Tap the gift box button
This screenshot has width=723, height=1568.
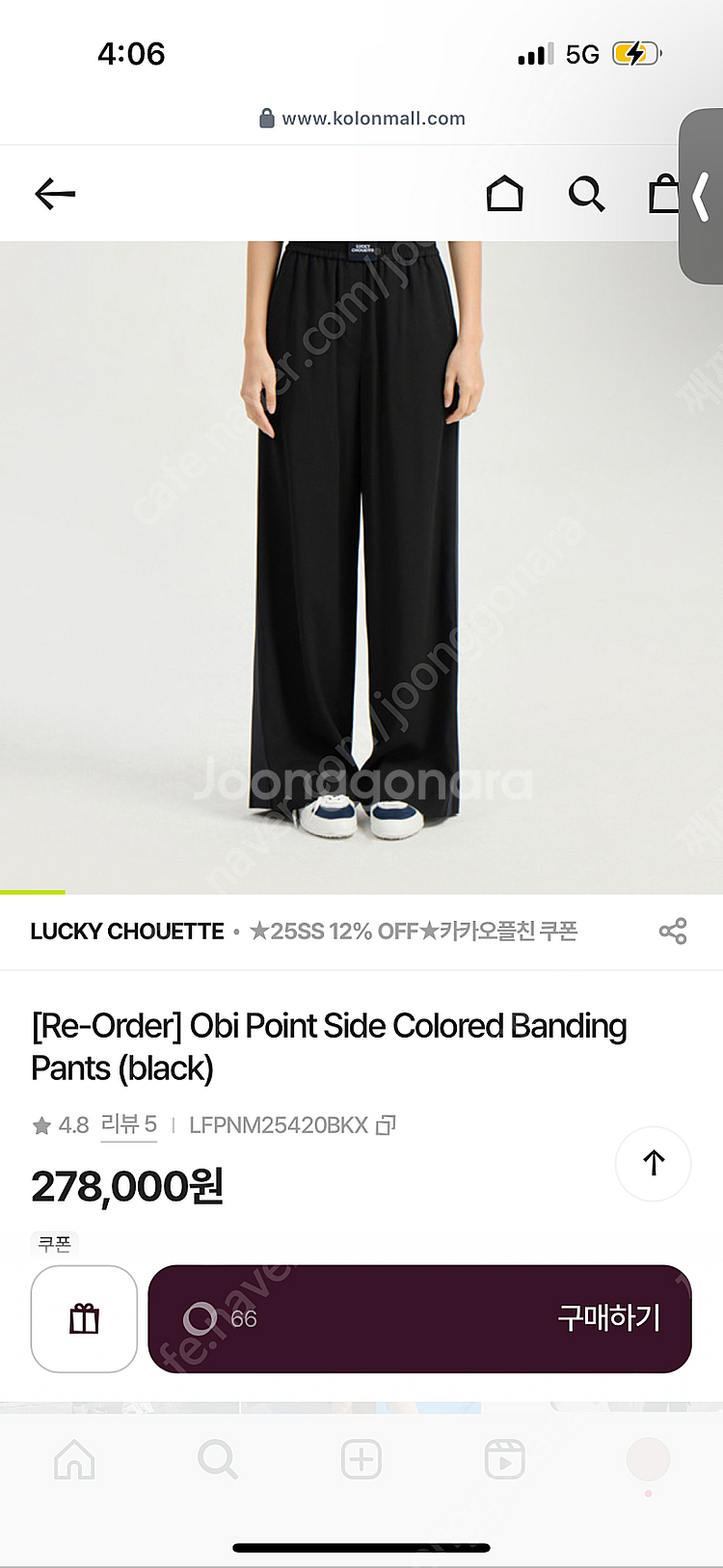(x=85, y=1318)
